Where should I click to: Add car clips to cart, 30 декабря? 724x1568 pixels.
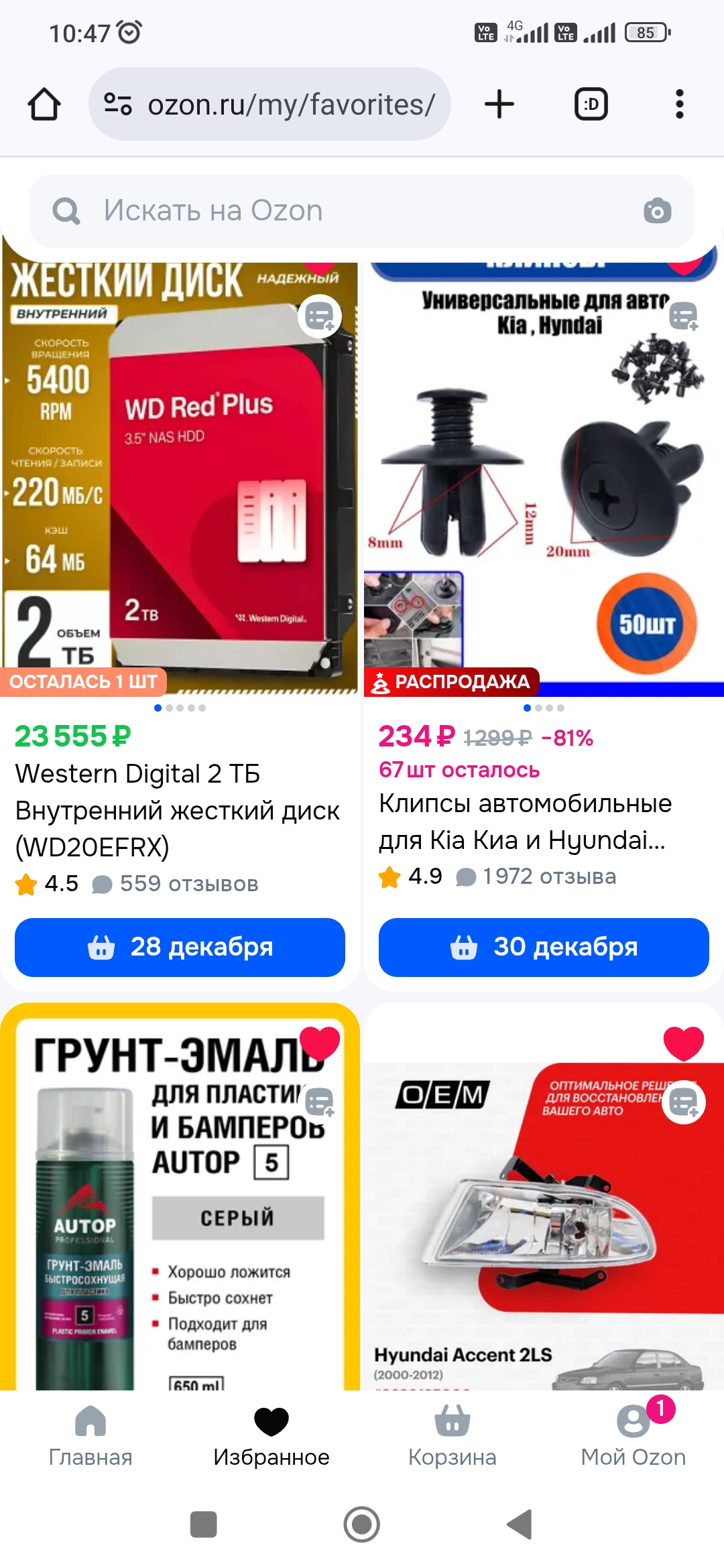(x=544, y=947)
